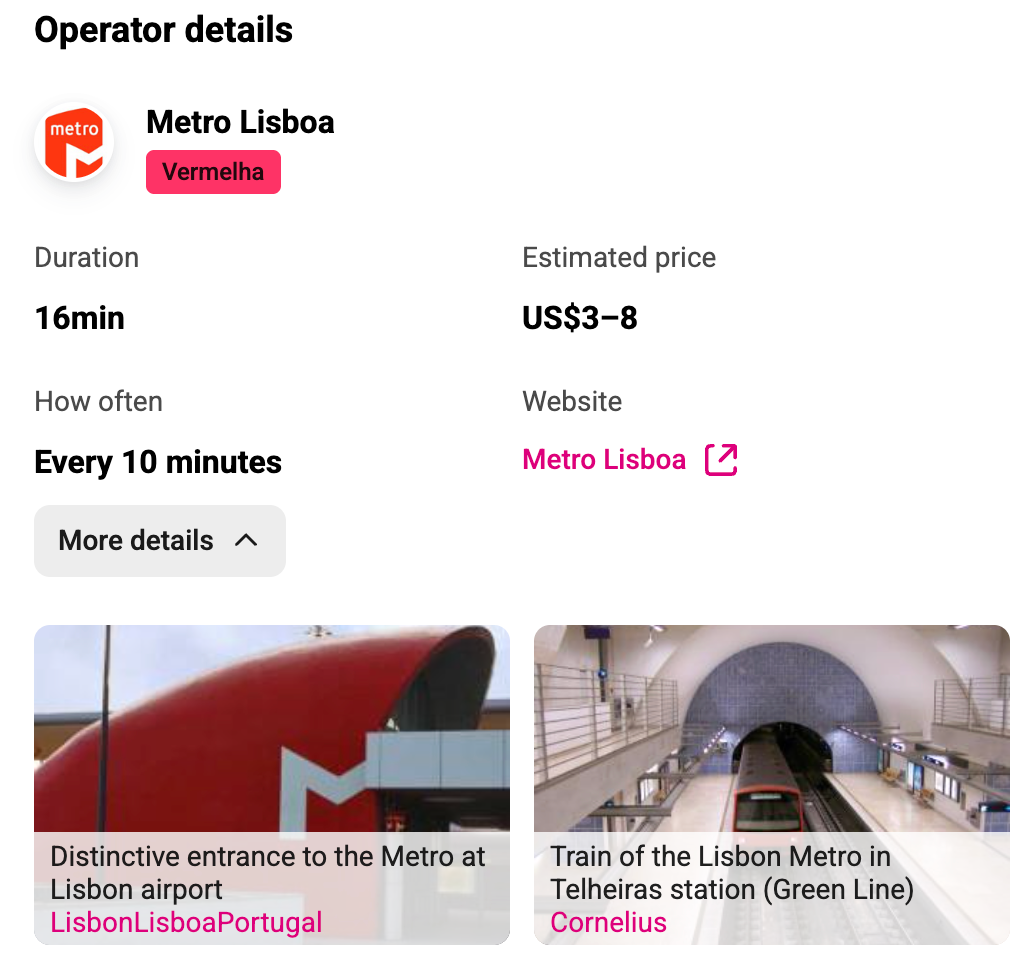Collapse the More details section
Screen dimensions: 1036x962
point(160,541)
